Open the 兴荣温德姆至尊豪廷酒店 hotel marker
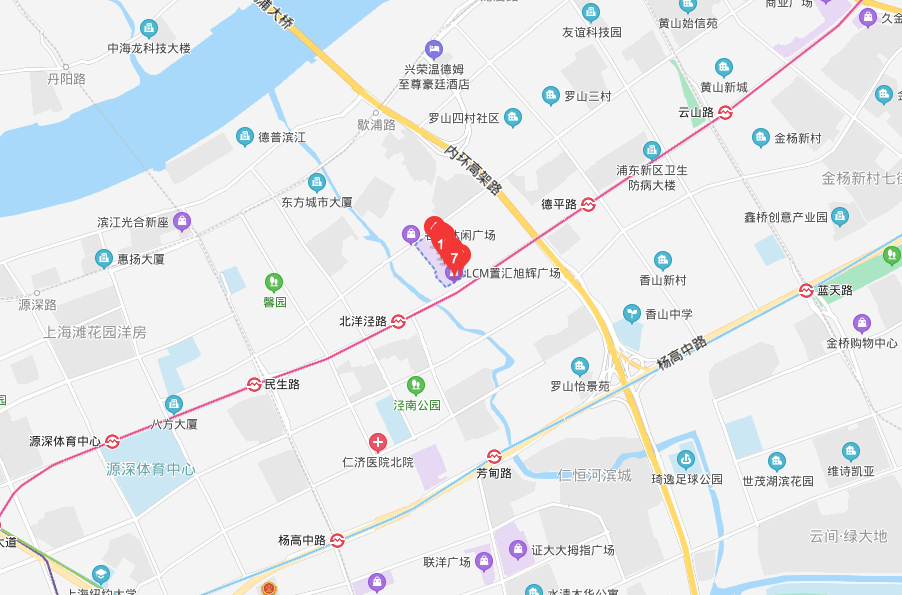 (434, 48)
